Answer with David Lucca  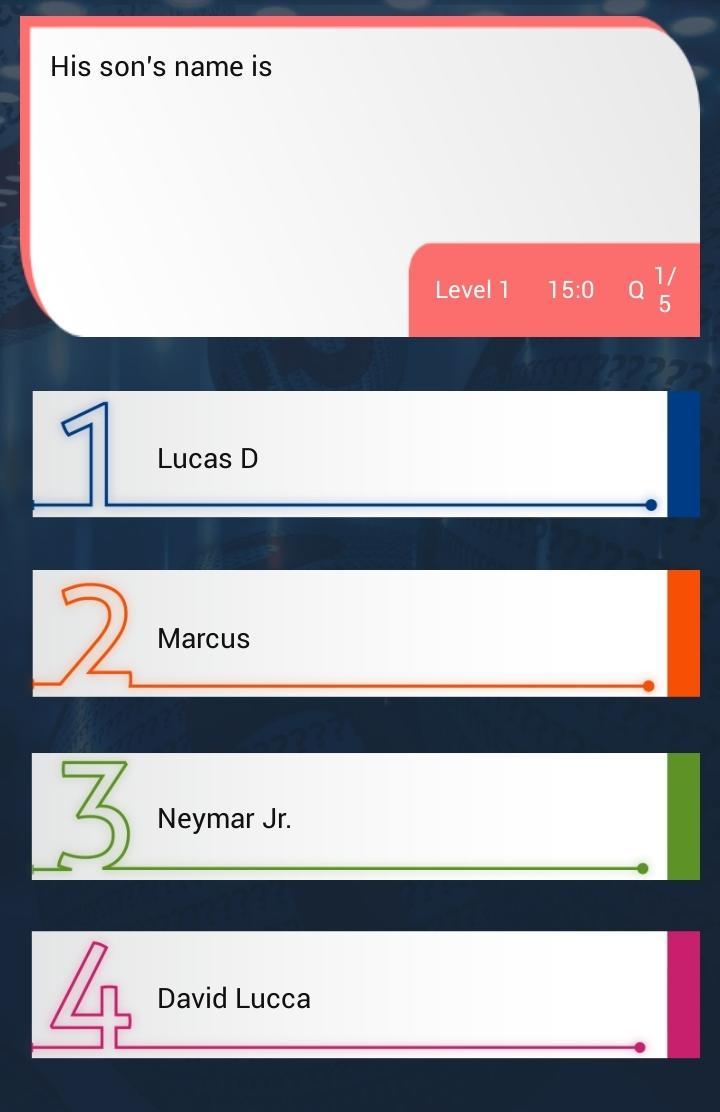tap(350, 996)
